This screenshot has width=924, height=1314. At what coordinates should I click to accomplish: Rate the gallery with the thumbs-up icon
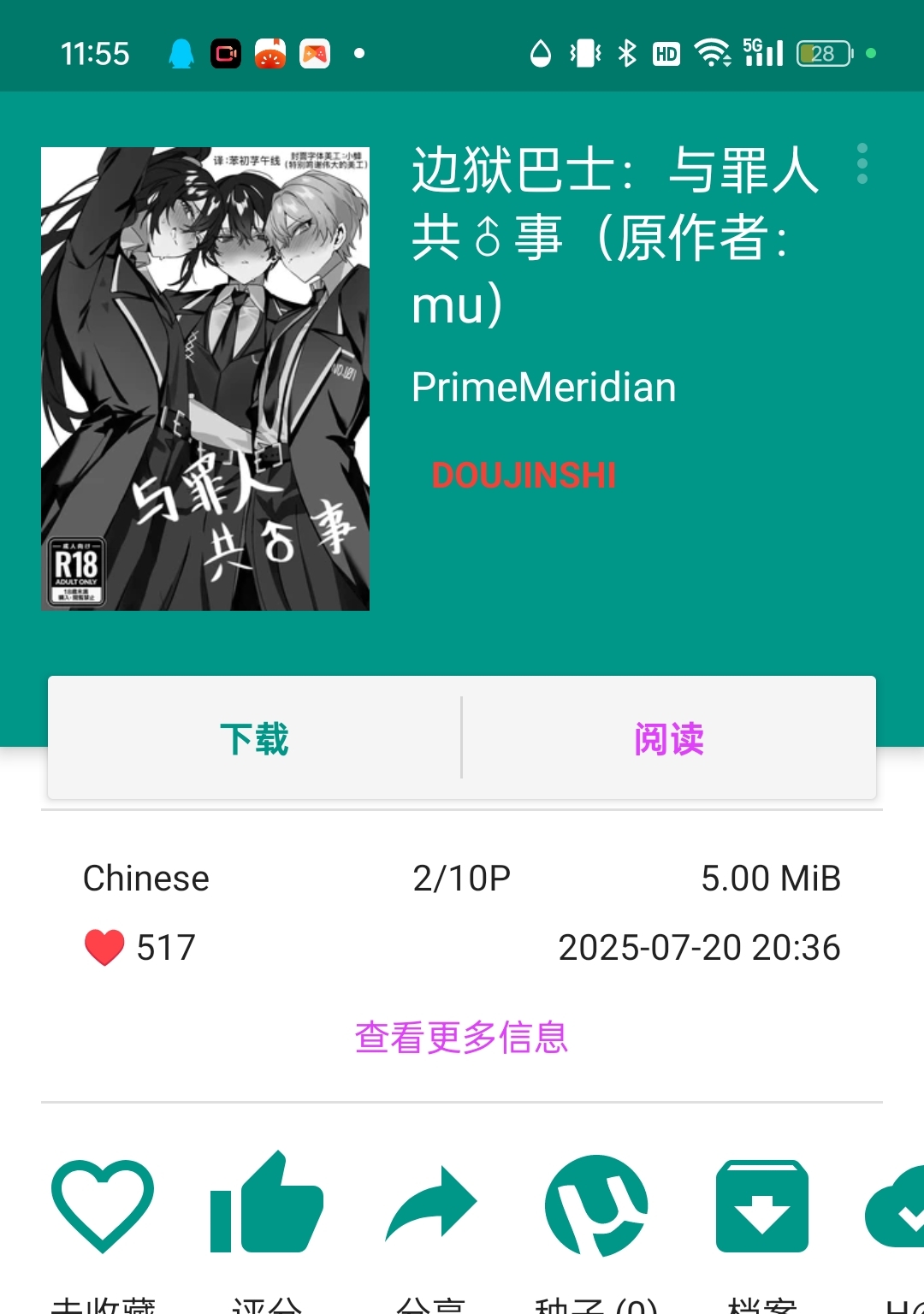(266, 1206)
